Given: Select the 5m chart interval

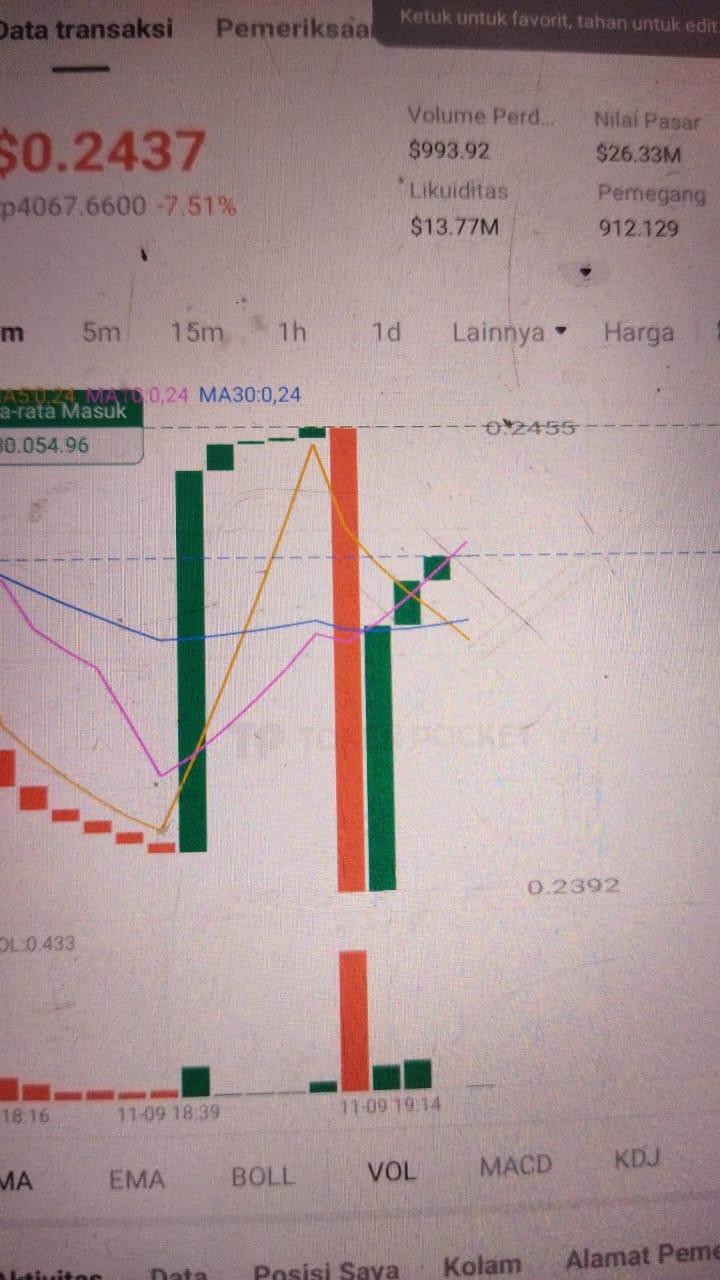Looking at the screenshot, I should [101, 332].
